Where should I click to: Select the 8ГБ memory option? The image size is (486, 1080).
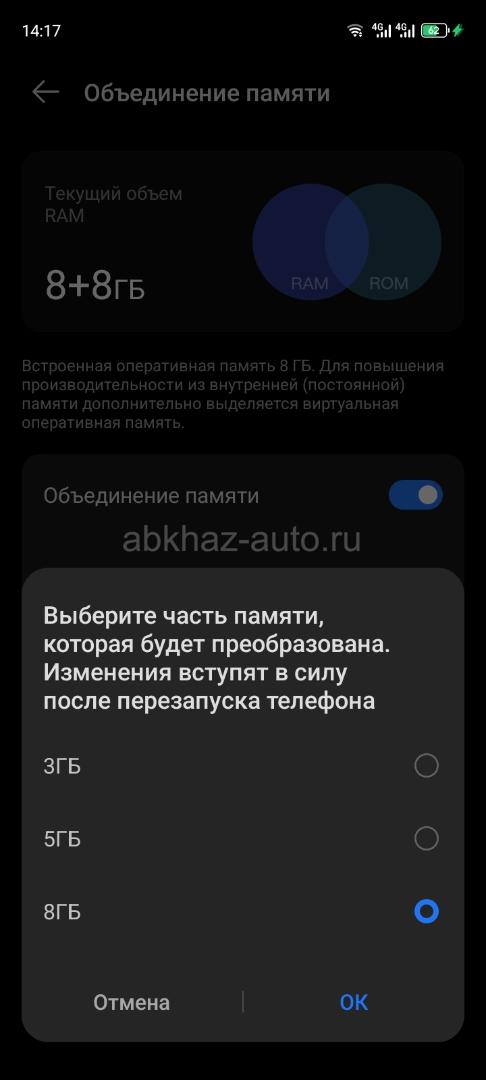(x=242, y=912)
